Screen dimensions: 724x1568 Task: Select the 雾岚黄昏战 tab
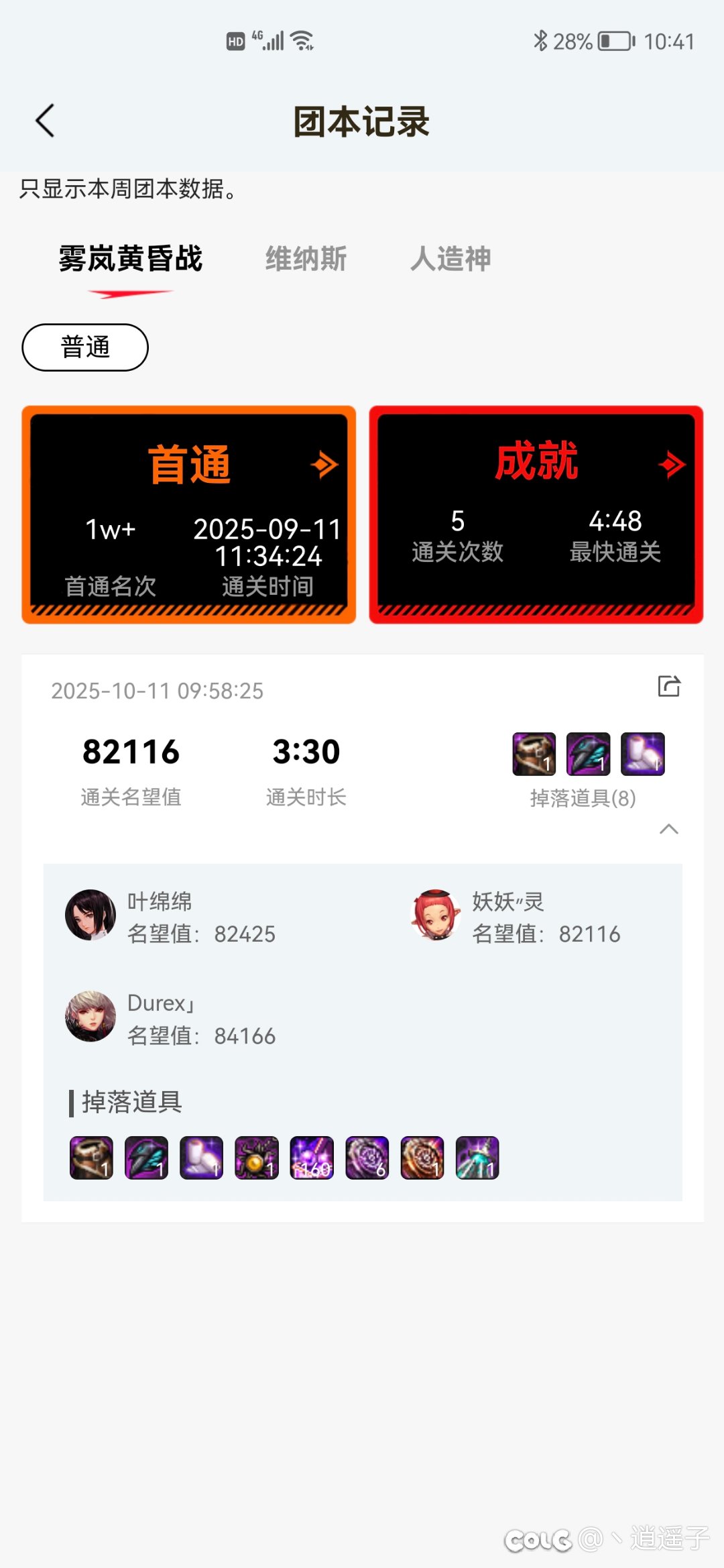coord(130,259)
